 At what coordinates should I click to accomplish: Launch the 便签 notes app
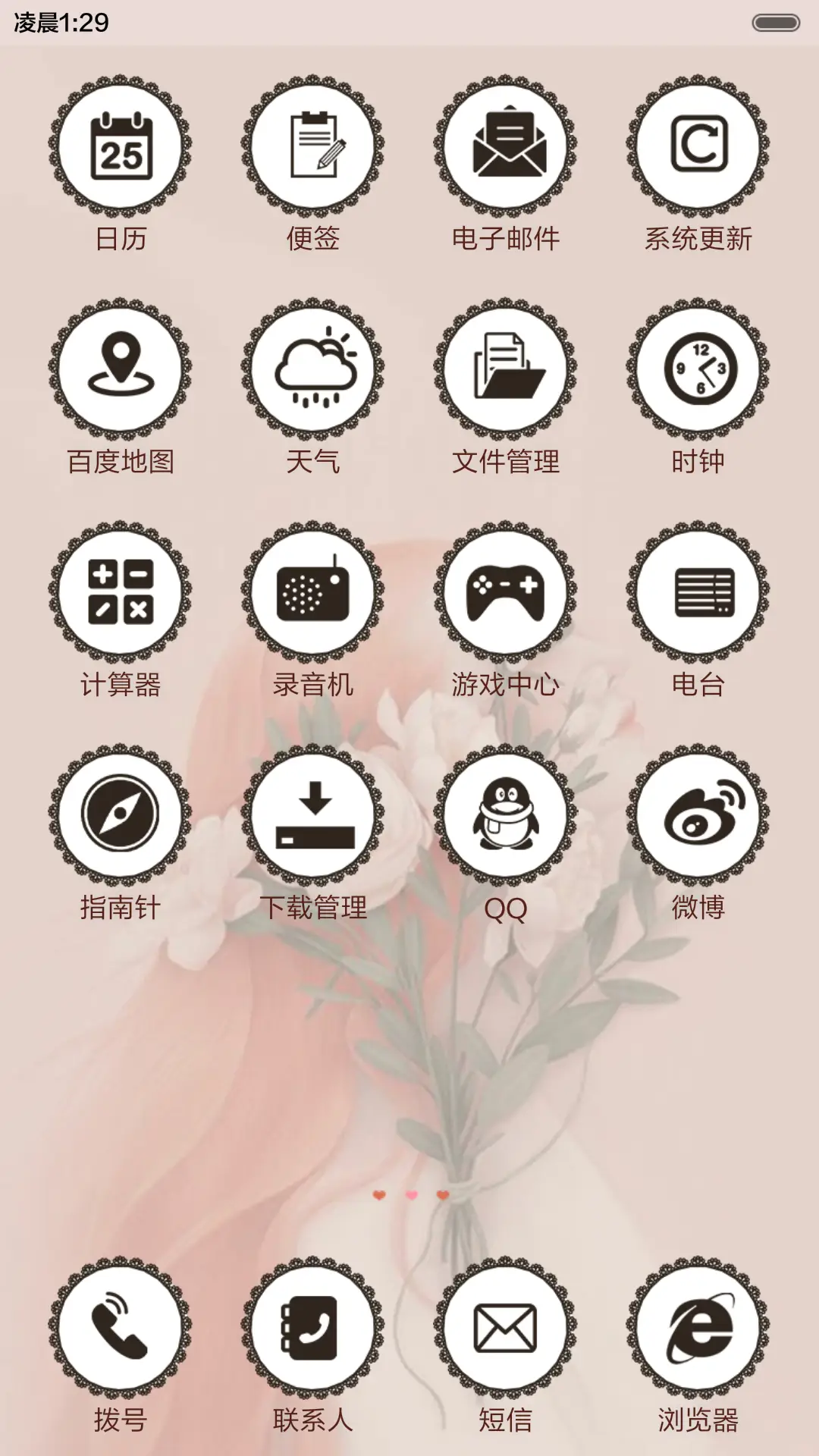coord(314,149)
